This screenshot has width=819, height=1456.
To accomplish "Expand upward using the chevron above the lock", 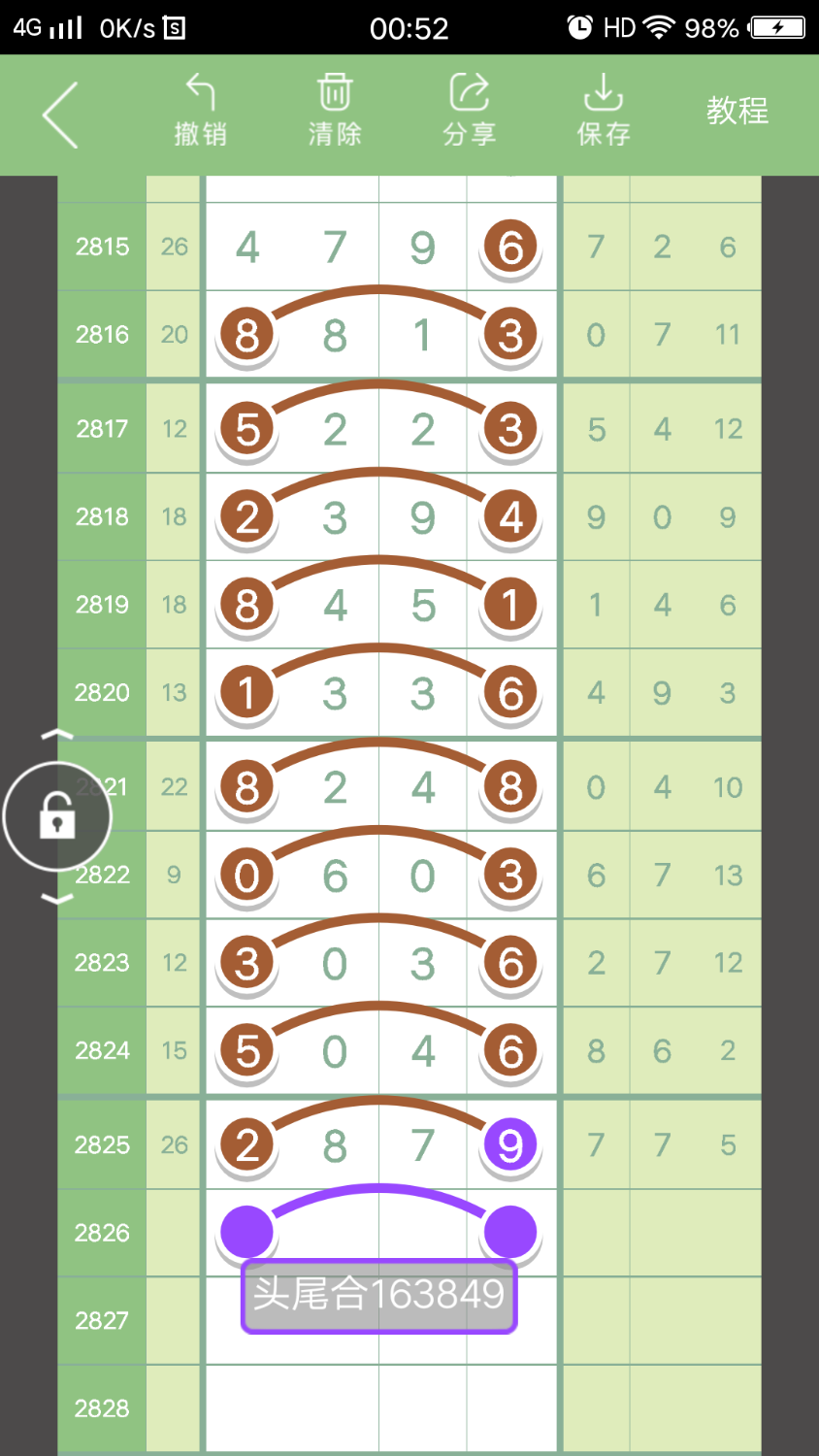I will (x=55, y=736).
